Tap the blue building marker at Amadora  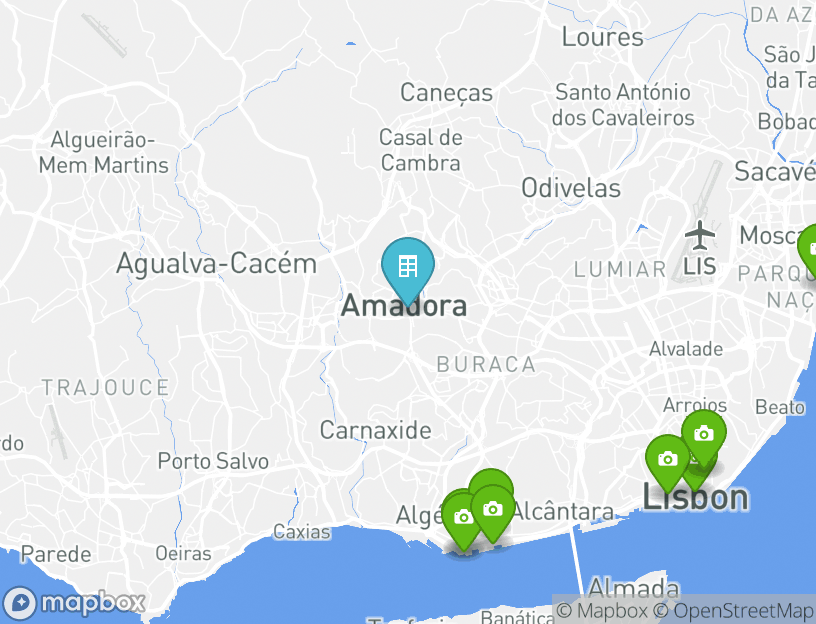[407, 266]
